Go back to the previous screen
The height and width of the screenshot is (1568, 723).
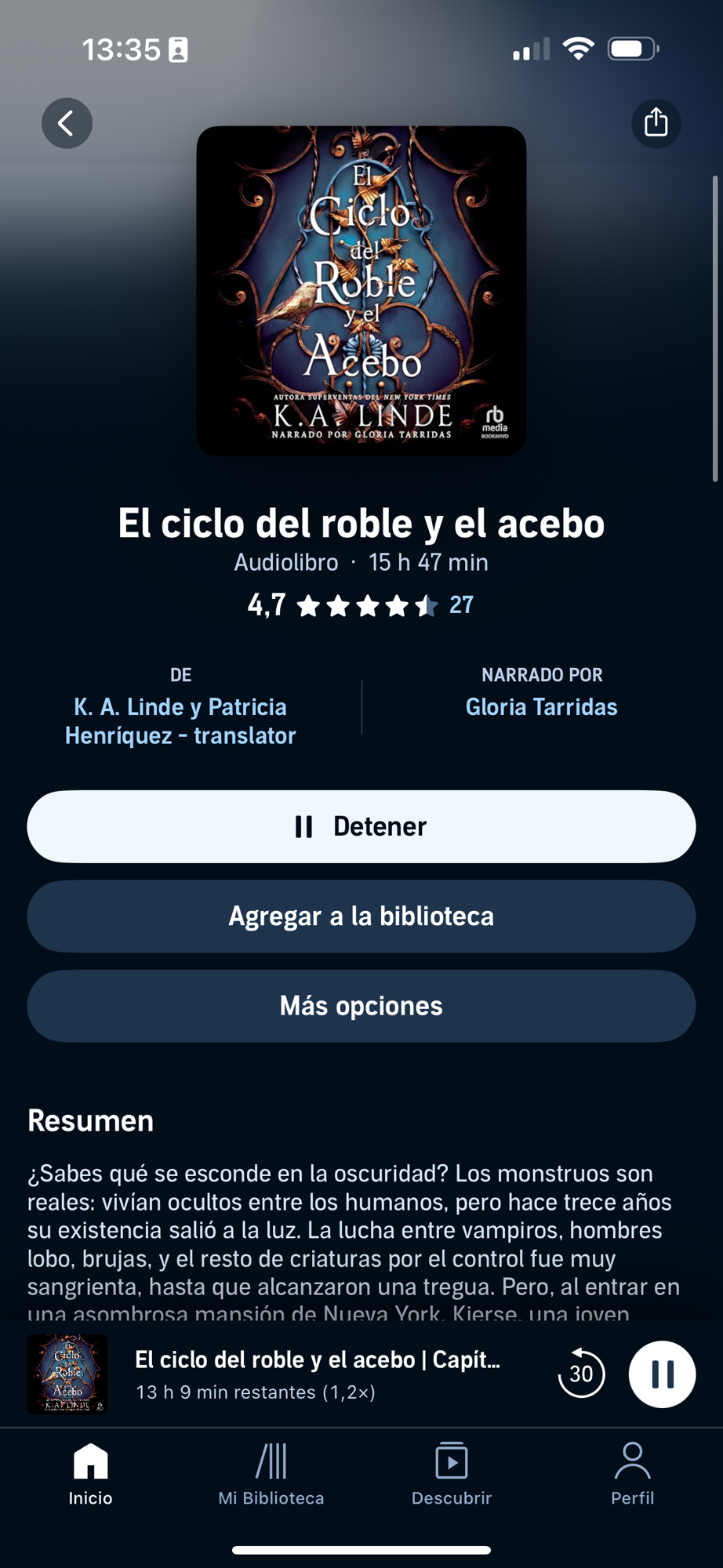(x=67, y=123)
